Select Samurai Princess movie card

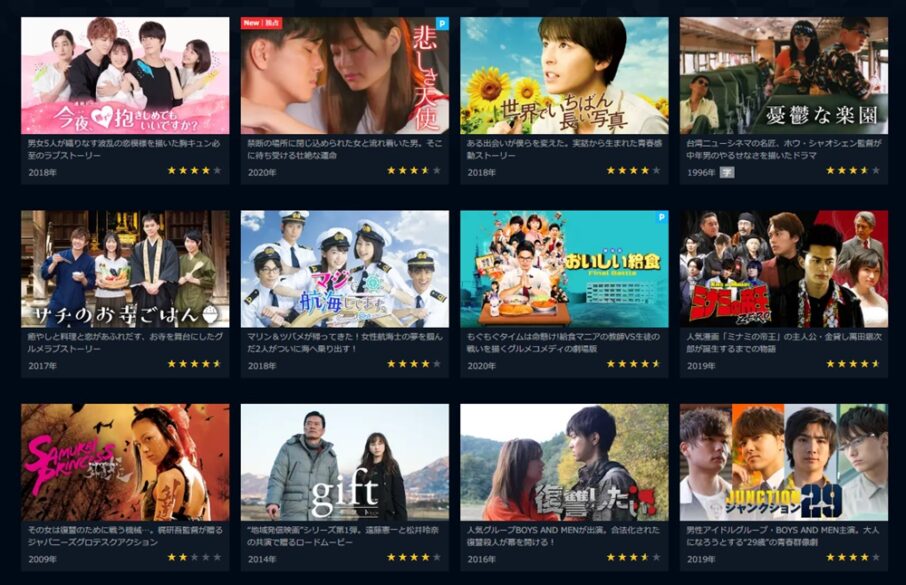pos(125,463)
